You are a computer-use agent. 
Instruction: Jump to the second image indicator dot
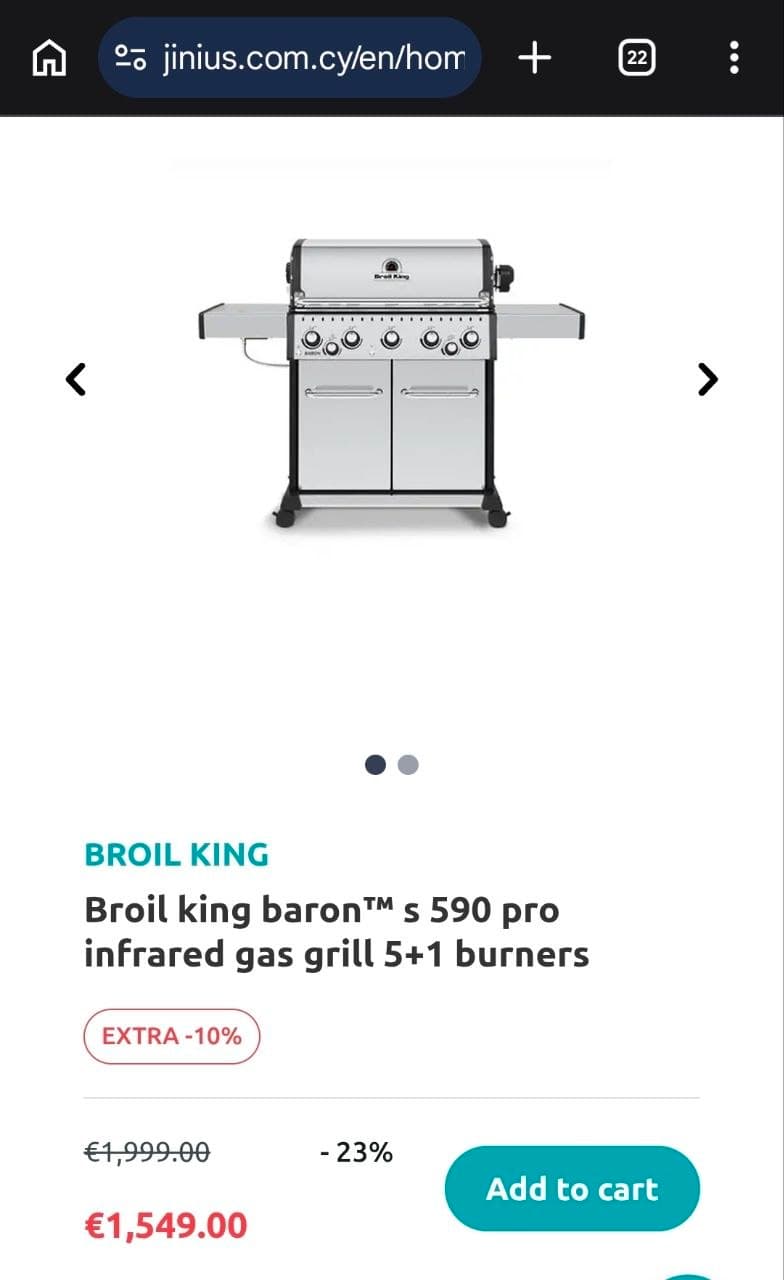(408, 765)
